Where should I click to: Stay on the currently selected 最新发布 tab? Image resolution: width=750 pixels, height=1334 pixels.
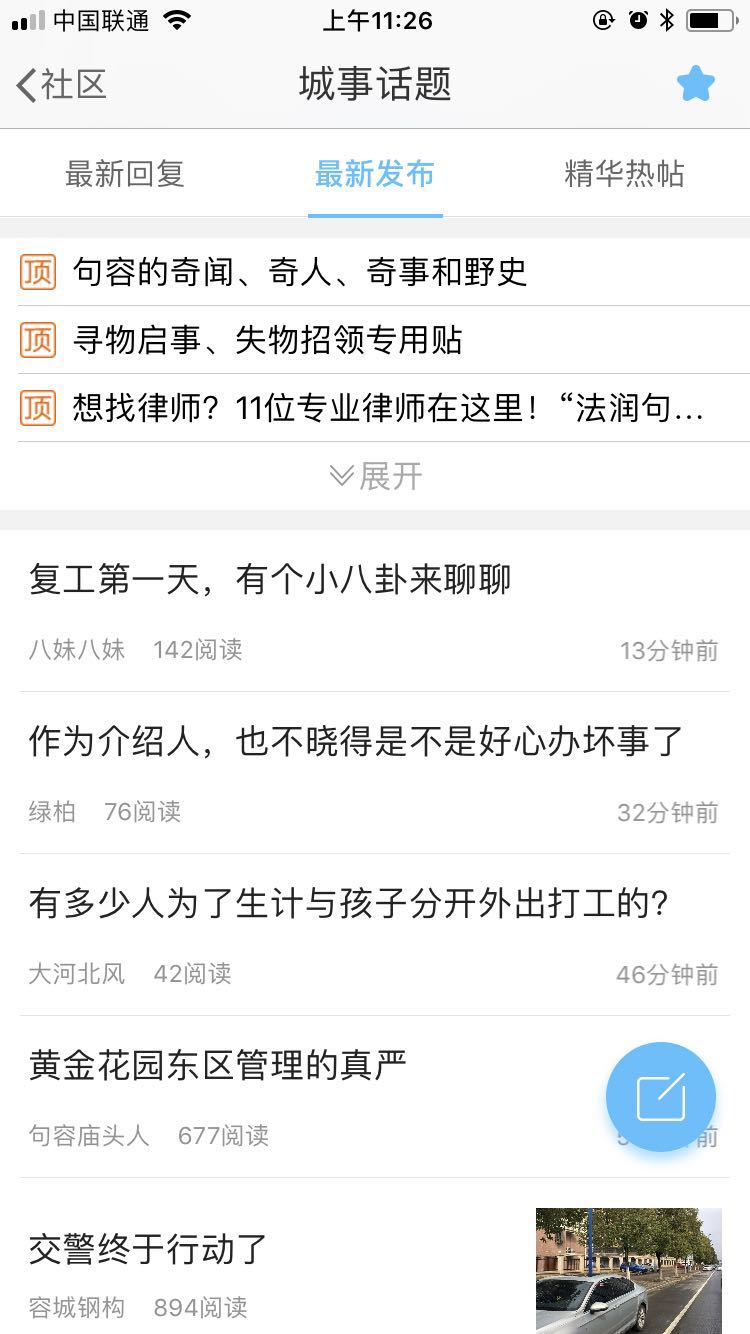[x=375, y=173]
